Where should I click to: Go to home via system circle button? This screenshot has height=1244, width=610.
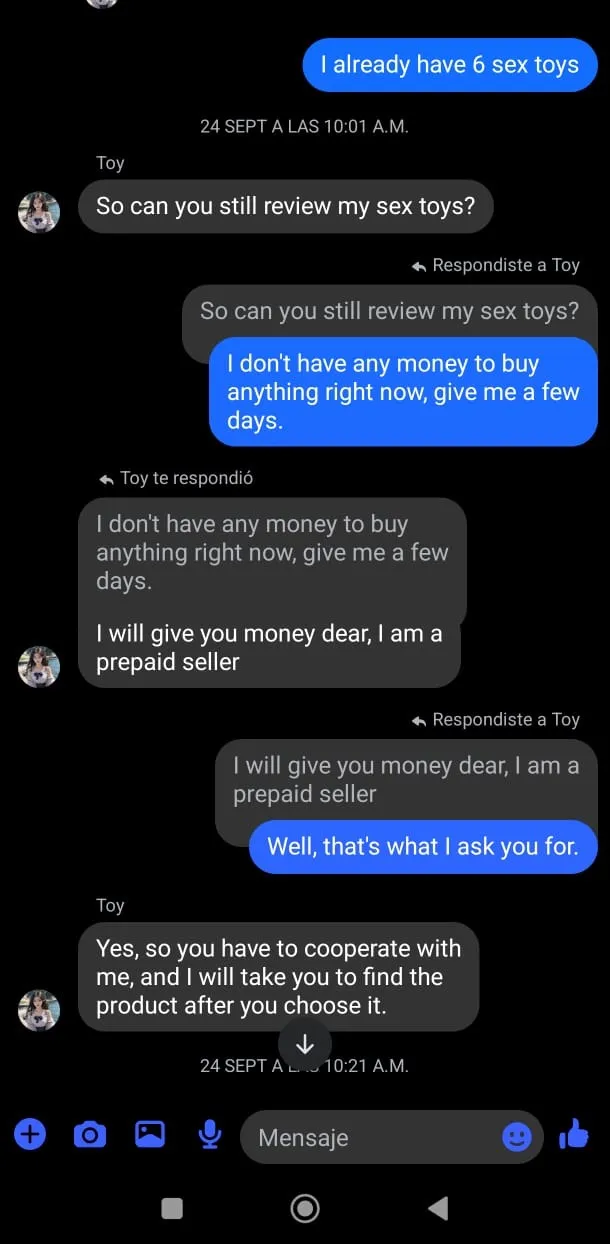pyautogui.click(x=305, y=1208)
